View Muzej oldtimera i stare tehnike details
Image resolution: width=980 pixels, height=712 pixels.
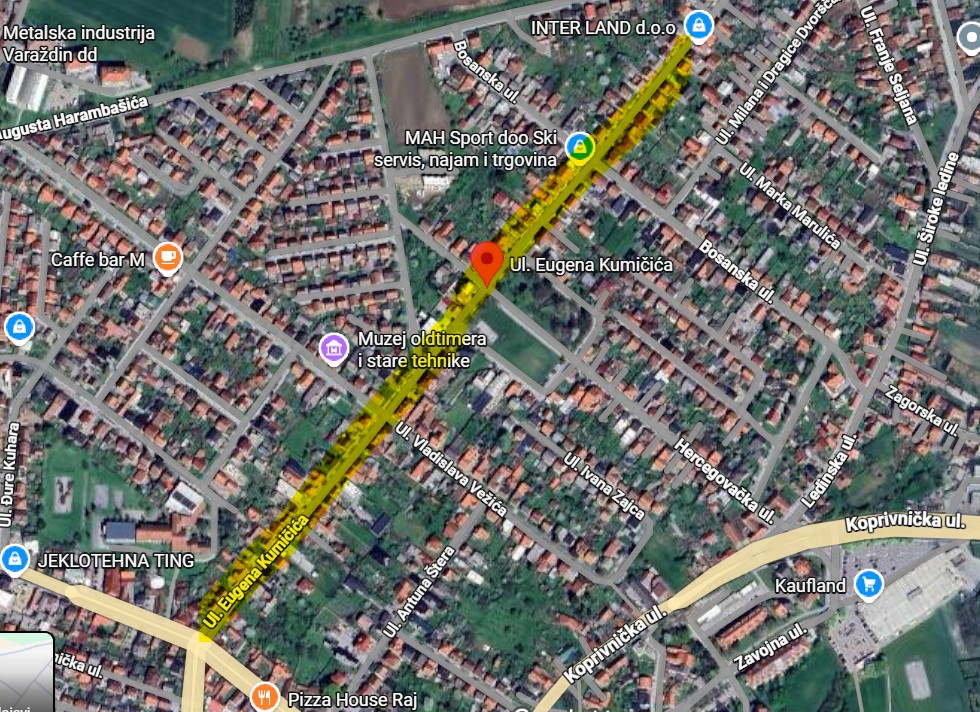(x=333, y=348)
